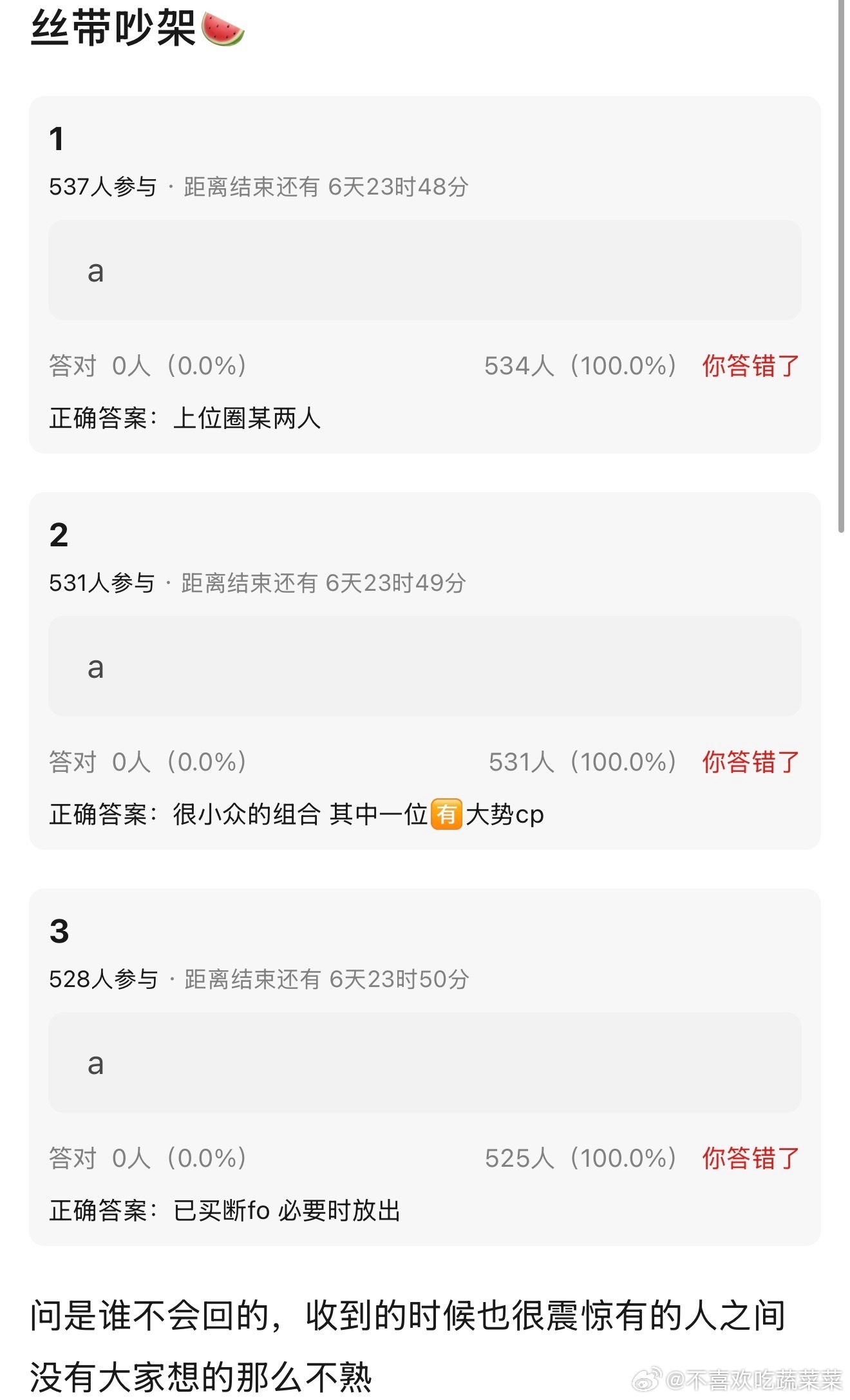Click the bold question number 2 heading
Viewport: 850px width, 1400px height.
(57, 535)
